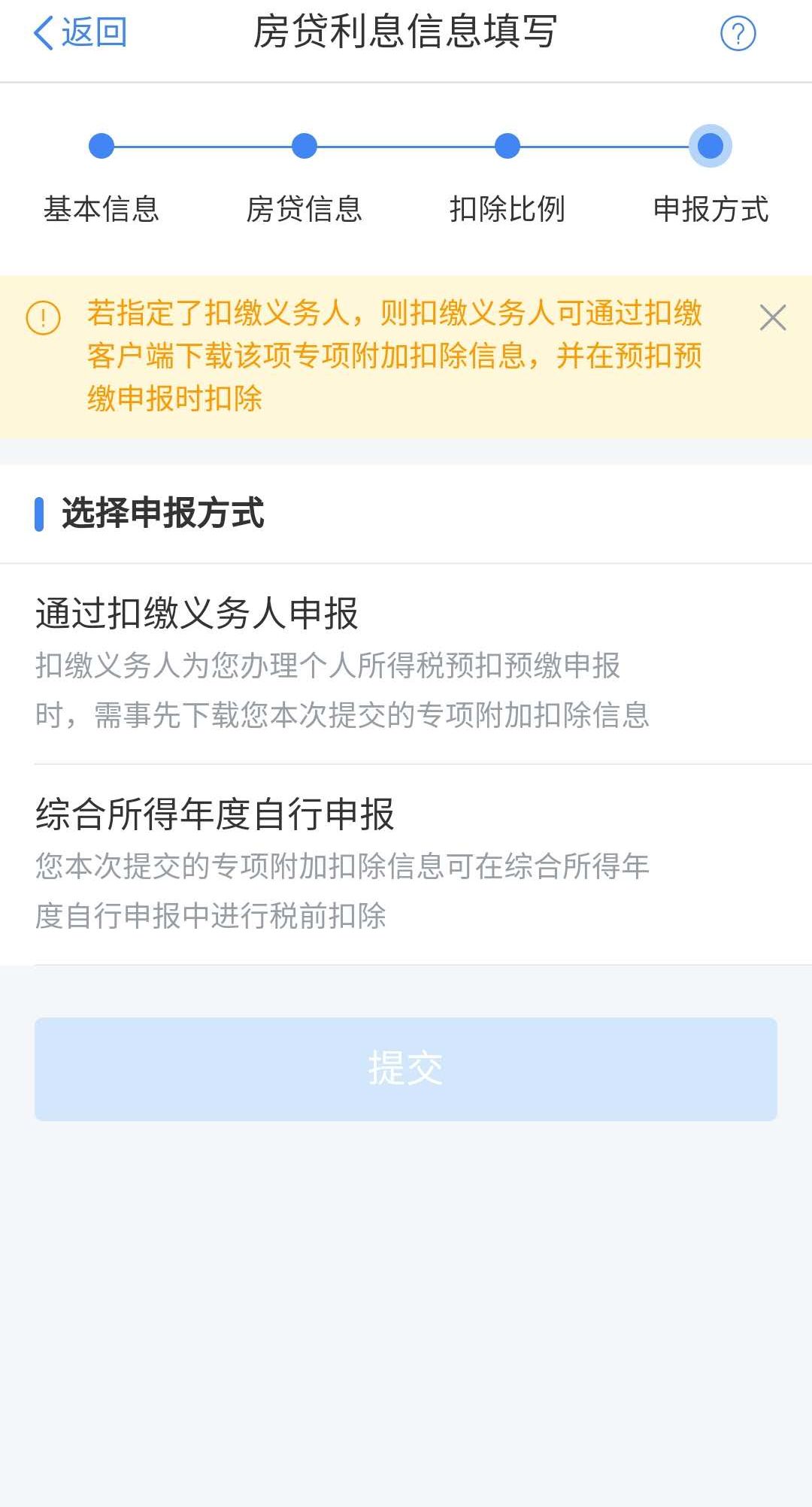812x1507 pixels.
Task: Dismiss the yellow notice banner
Action: point(772,318)
